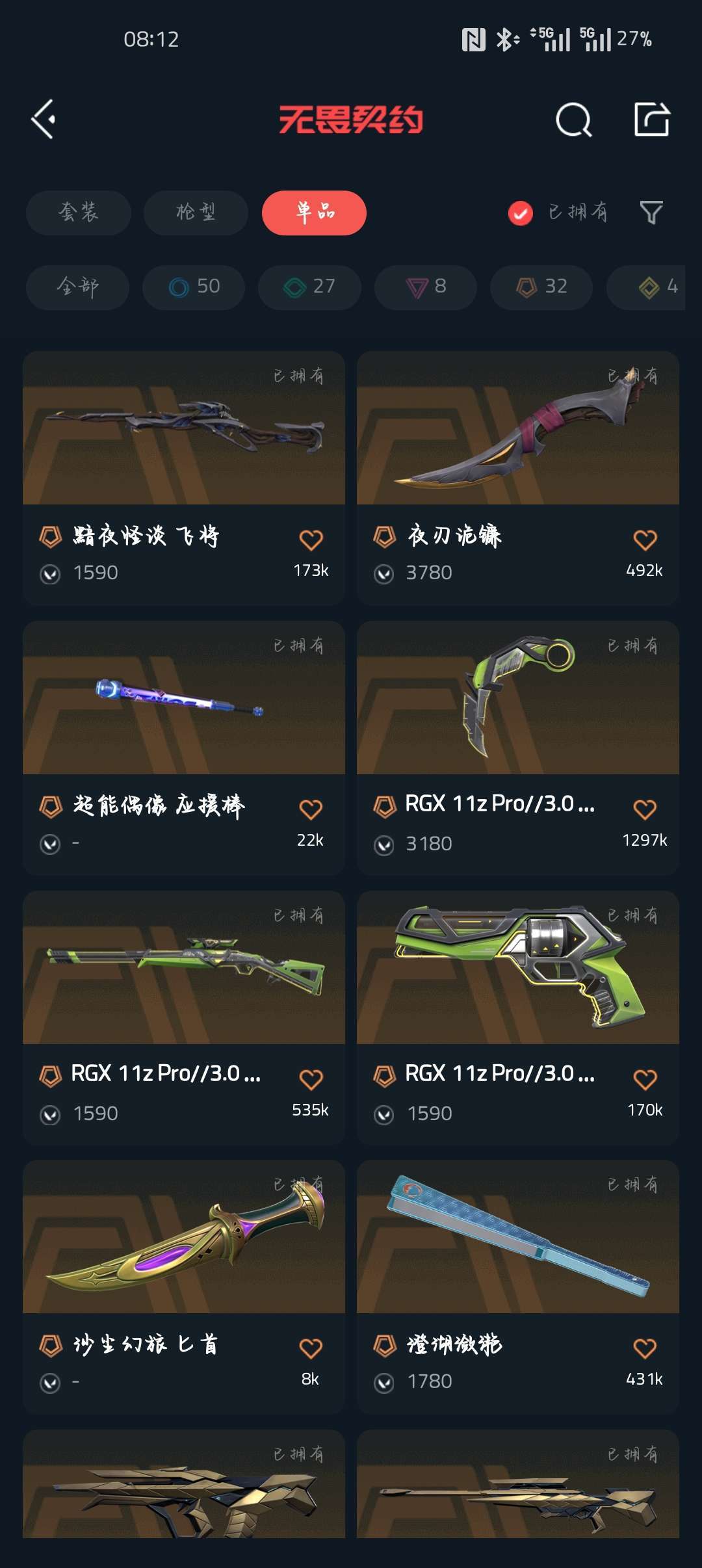
Task: Open the 夜刃诡镰 knife card
Action: (x=518, y=455)
